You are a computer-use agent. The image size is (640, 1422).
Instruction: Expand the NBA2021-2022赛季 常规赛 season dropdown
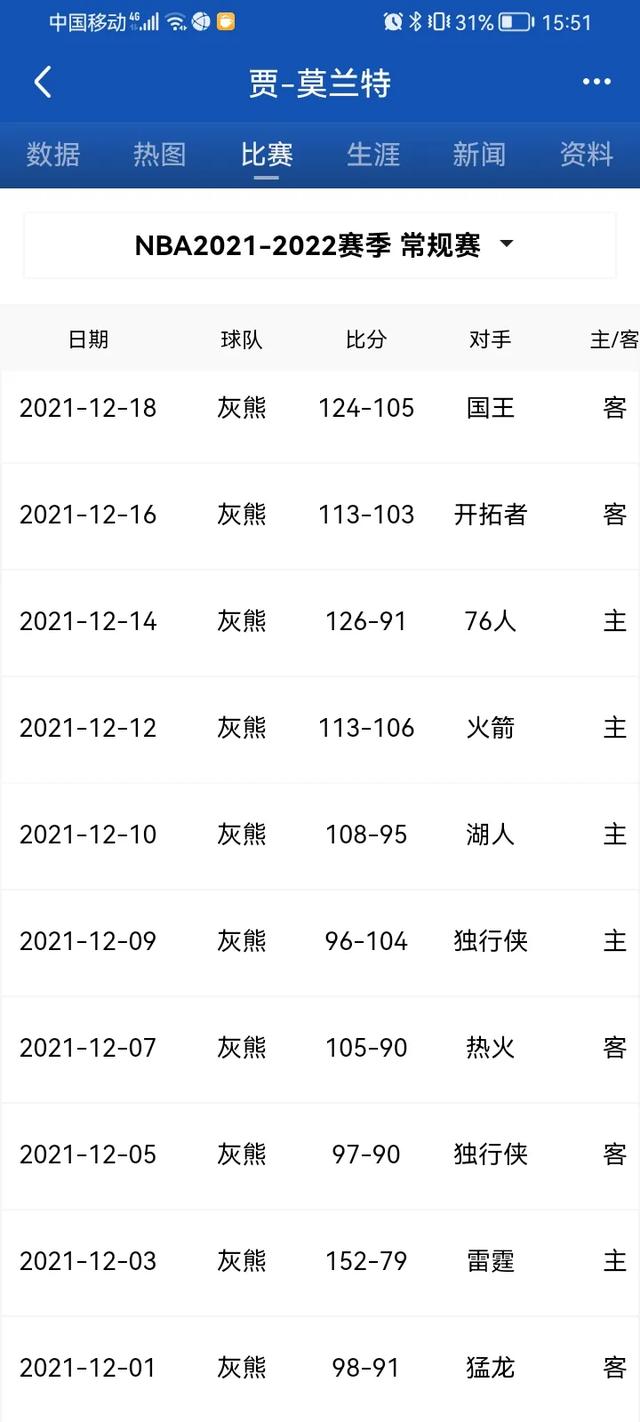(x=320, y=245)
